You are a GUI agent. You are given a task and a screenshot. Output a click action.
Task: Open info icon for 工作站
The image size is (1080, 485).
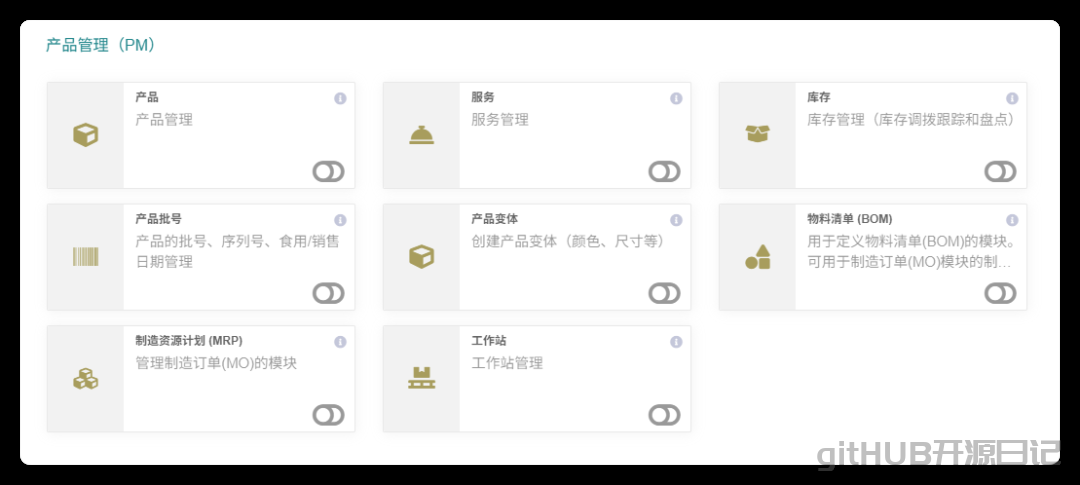coord(676,342)
